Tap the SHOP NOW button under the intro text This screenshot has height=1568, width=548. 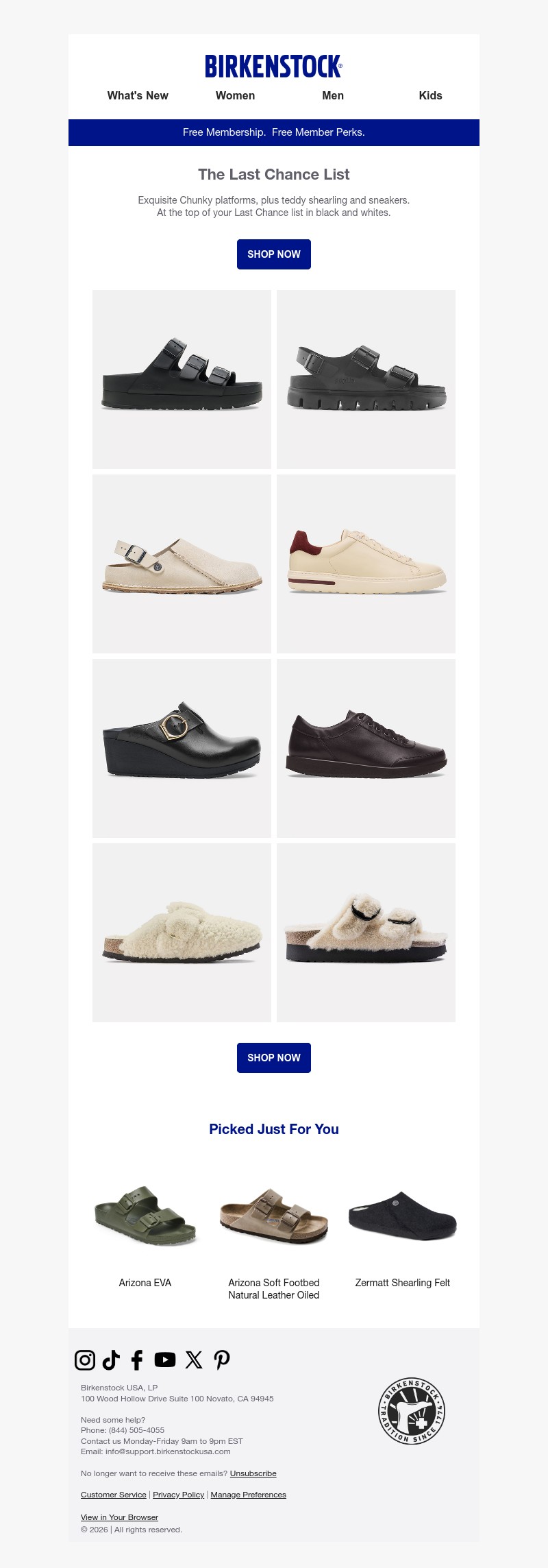274,254
